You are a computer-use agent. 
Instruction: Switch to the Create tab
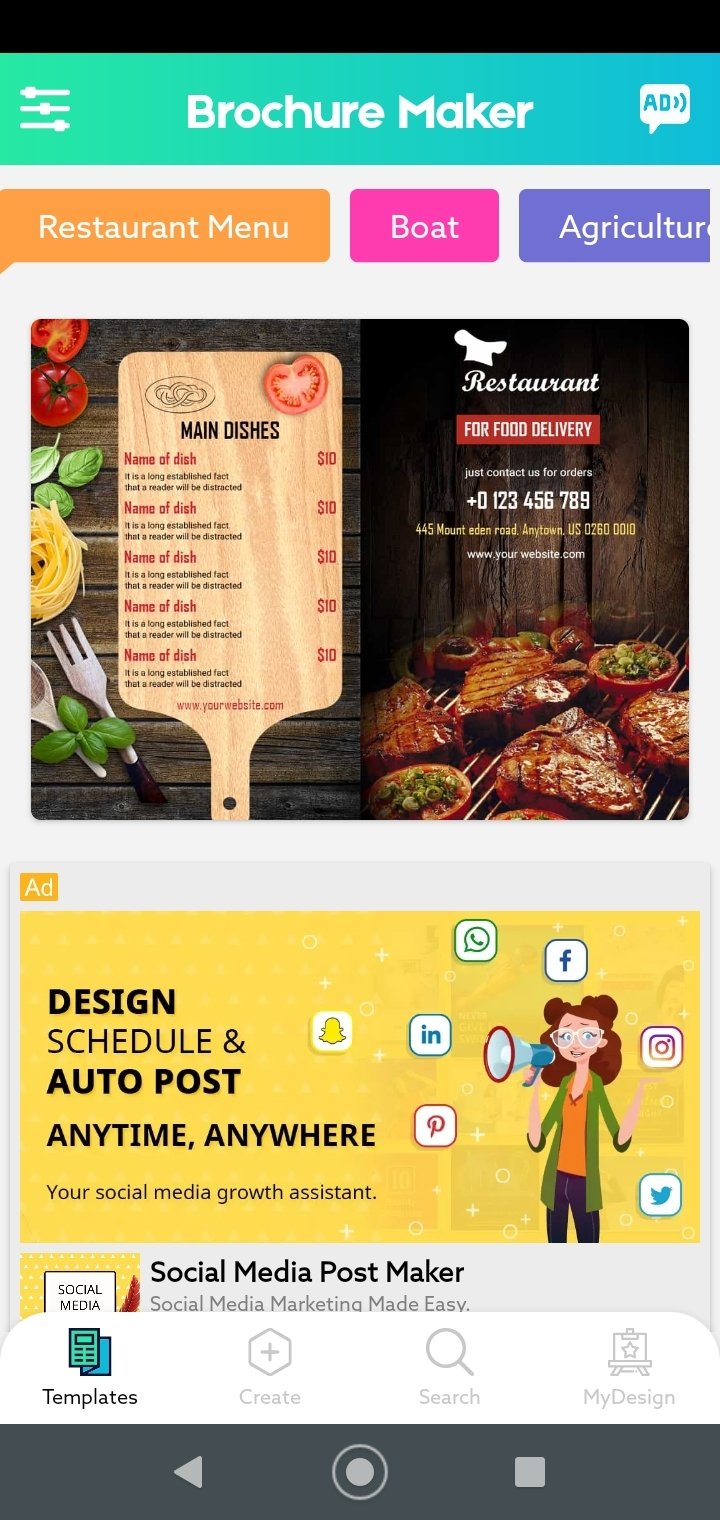(x=270, y=1368)
